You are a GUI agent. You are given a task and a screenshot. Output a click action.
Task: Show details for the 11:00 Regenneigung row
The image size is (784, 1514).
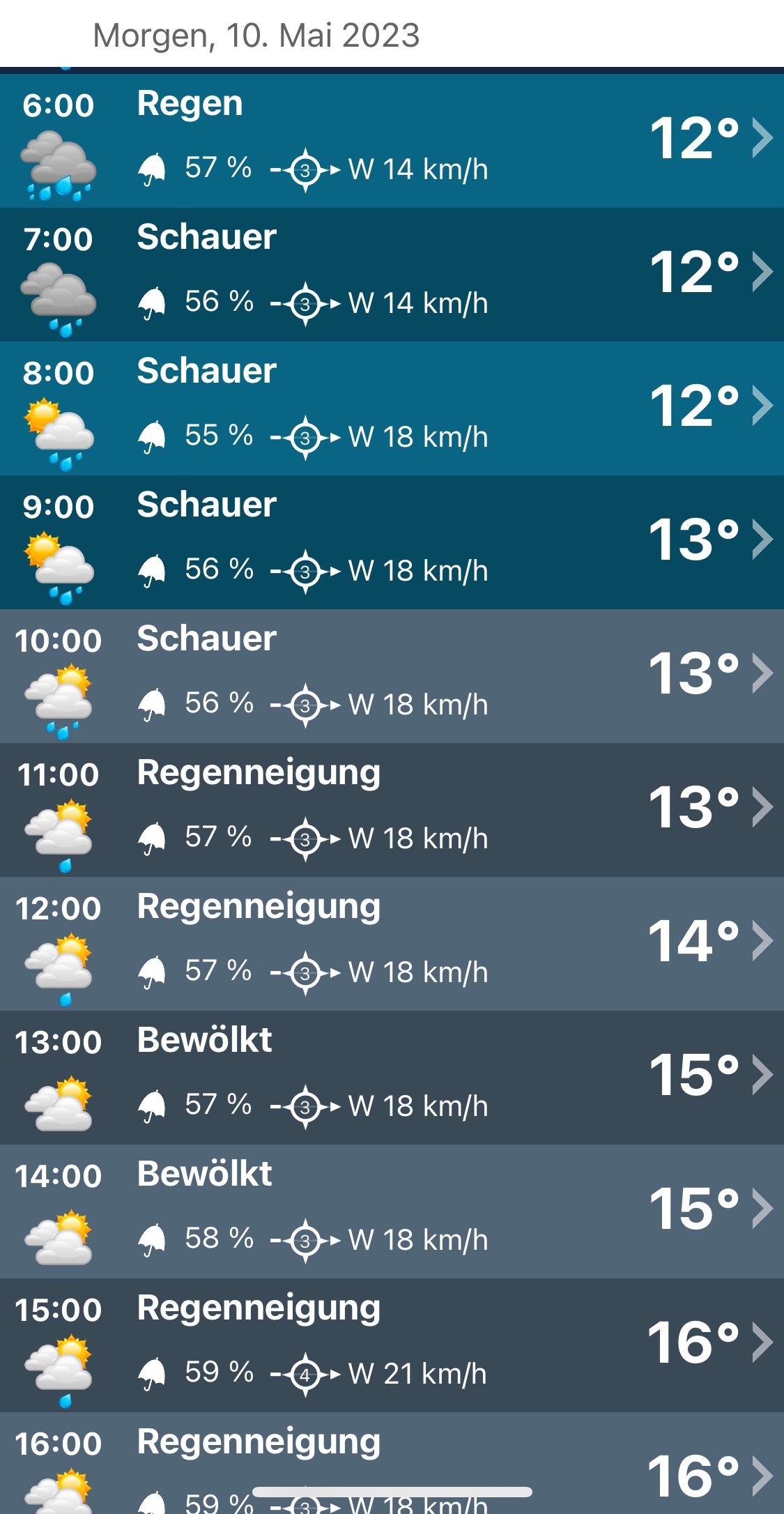(x=392, y=809)
